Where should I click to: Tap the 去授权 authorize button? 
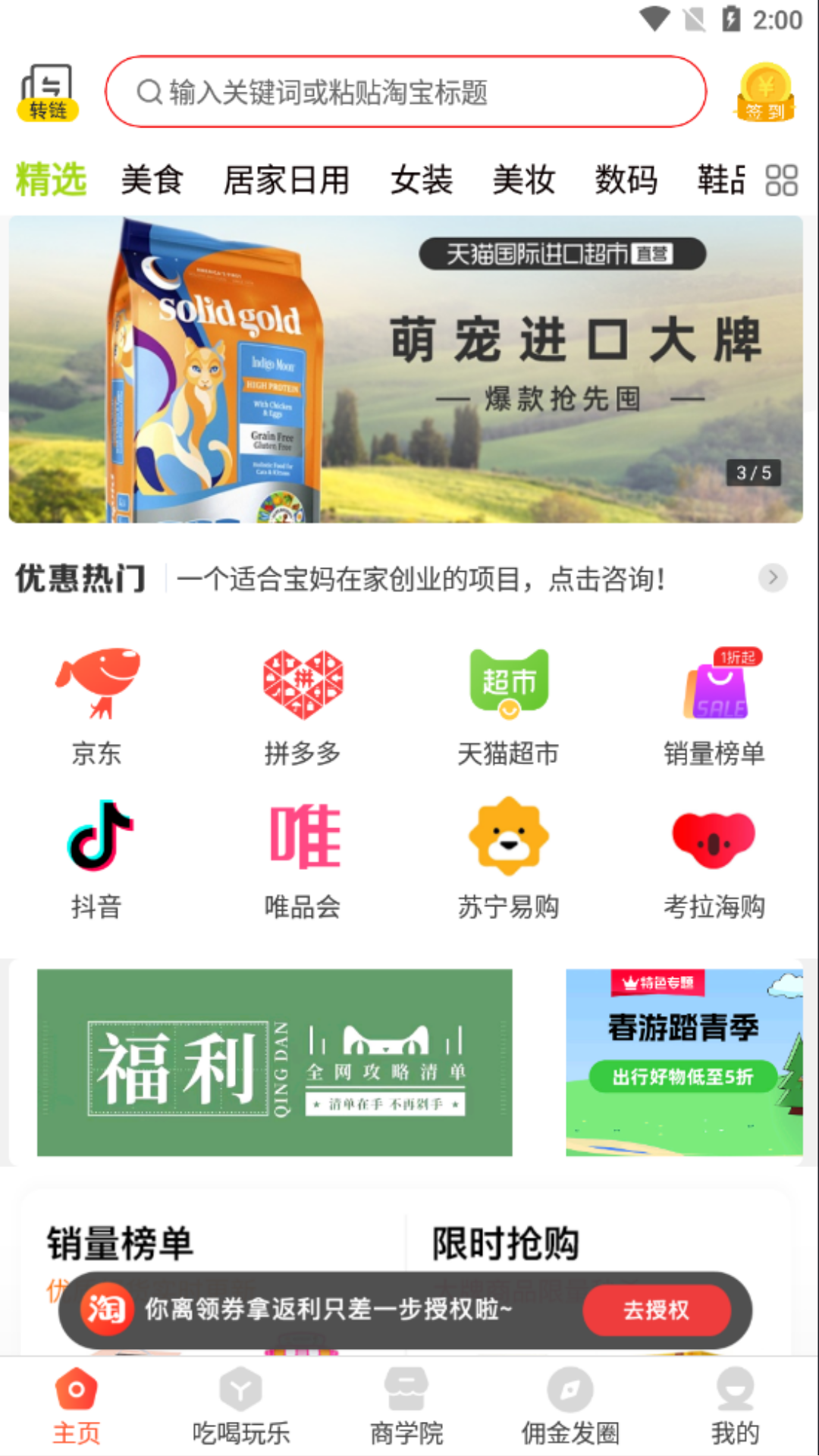coord(656,1310)
